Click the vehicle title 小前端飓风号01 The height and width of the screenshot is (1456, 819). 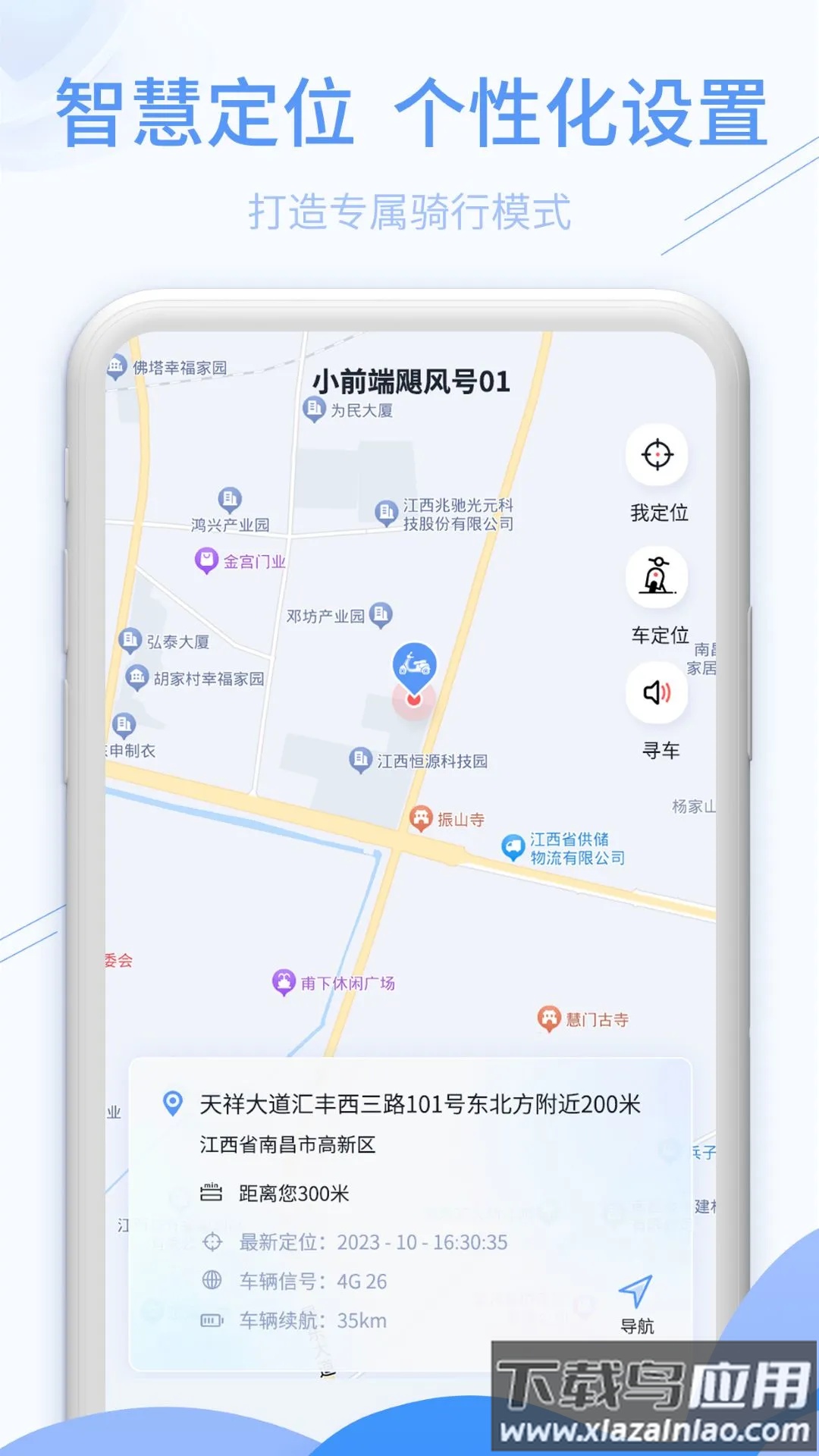[413, 382]
